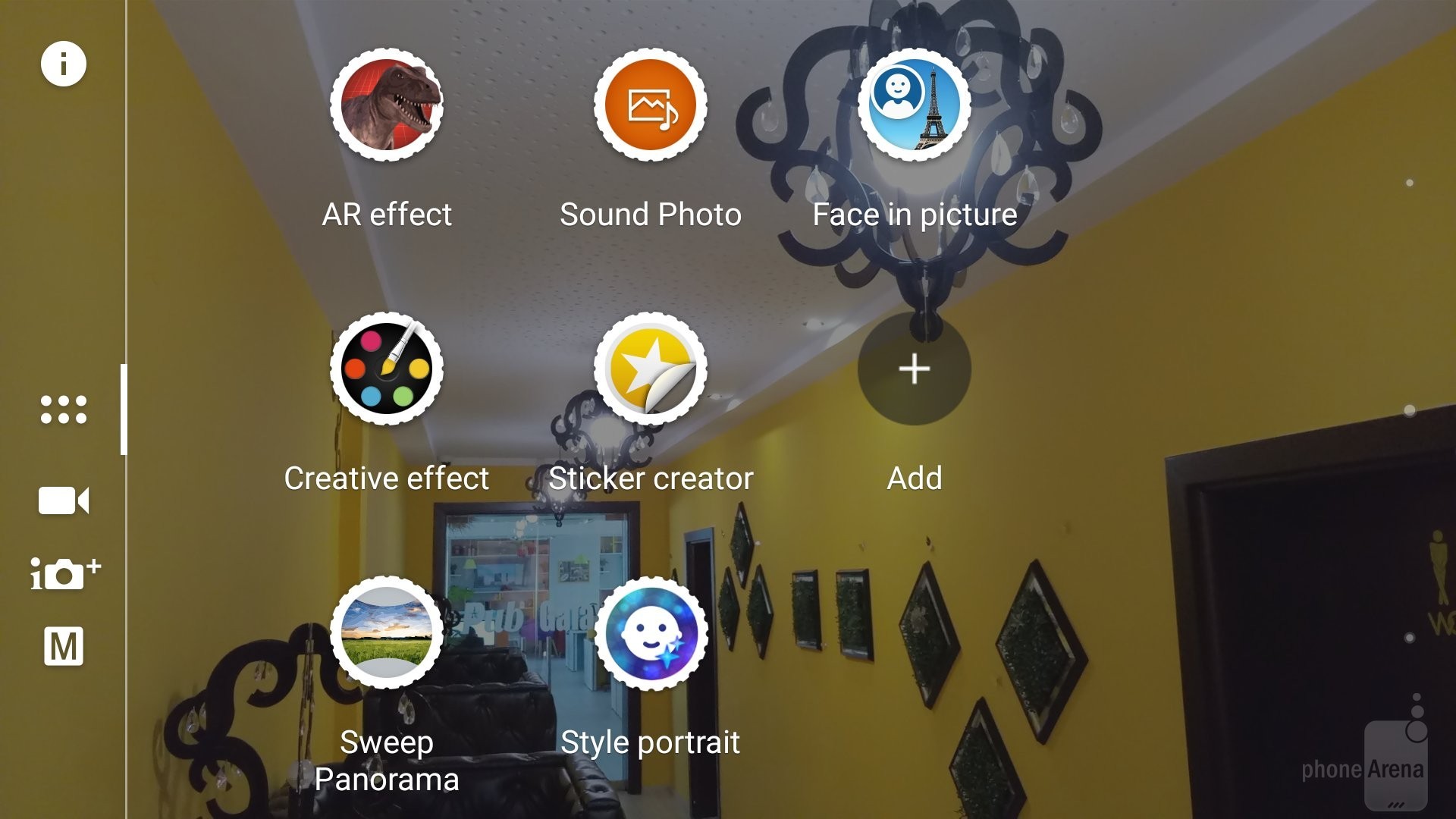Choose Sweep Panorama mode

(x=387, y=633)
